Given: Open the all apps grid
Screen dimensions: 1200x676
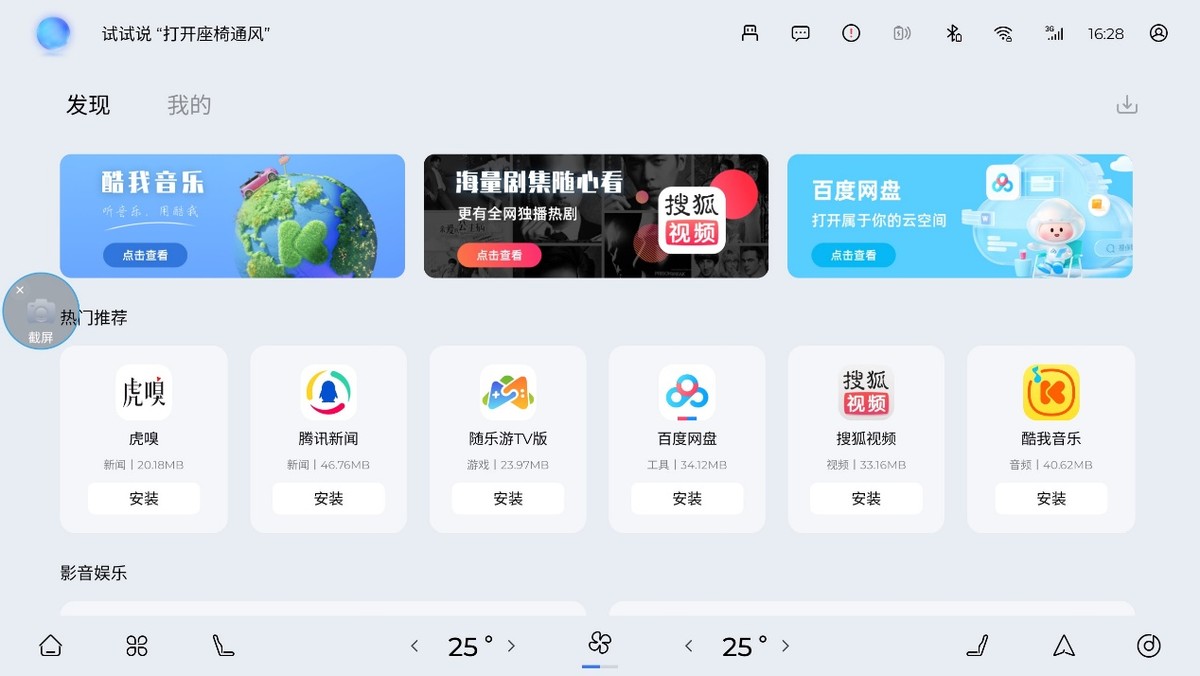Looking at the screenshot, I should coord(137,646).
